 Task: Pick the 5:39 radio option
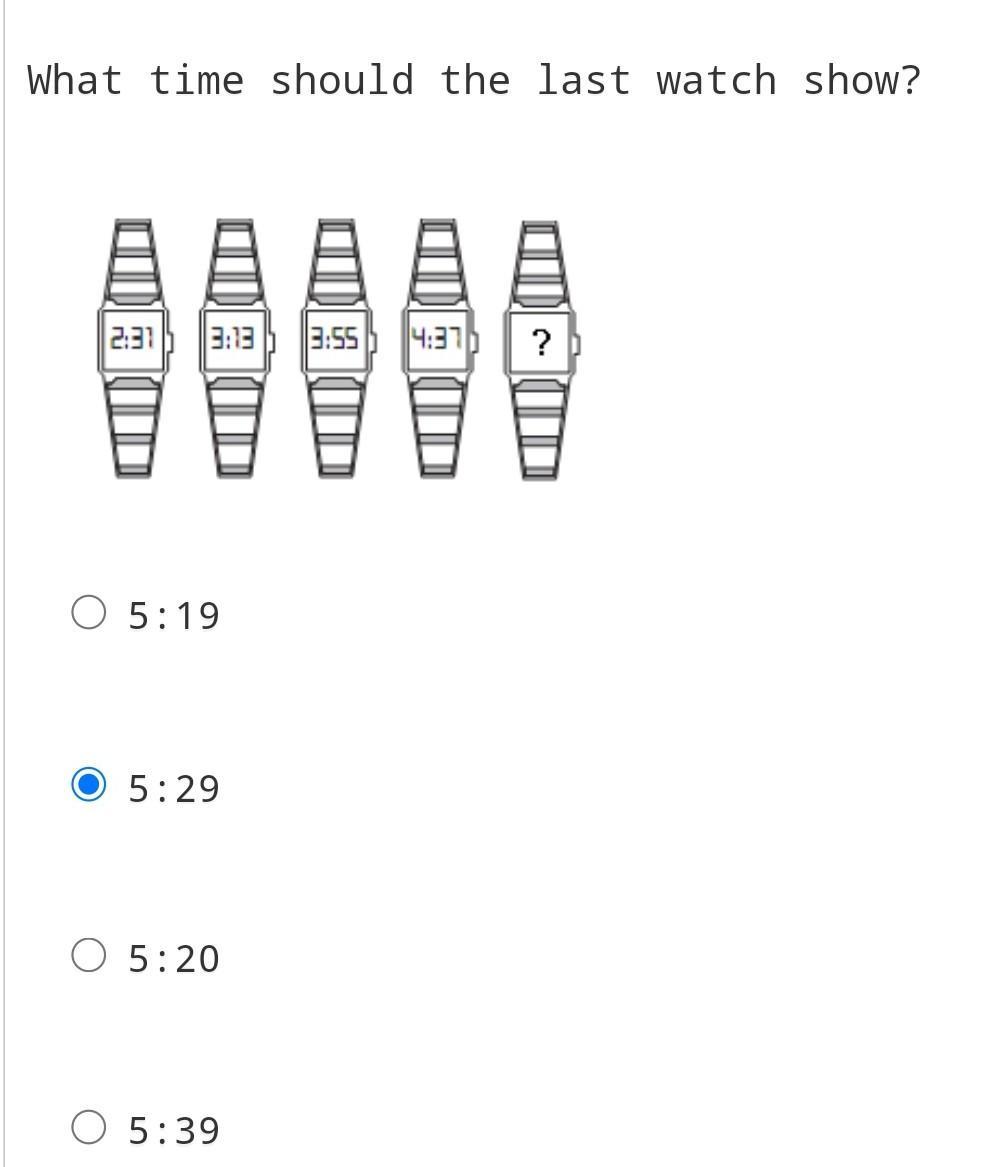(89, 1127)
